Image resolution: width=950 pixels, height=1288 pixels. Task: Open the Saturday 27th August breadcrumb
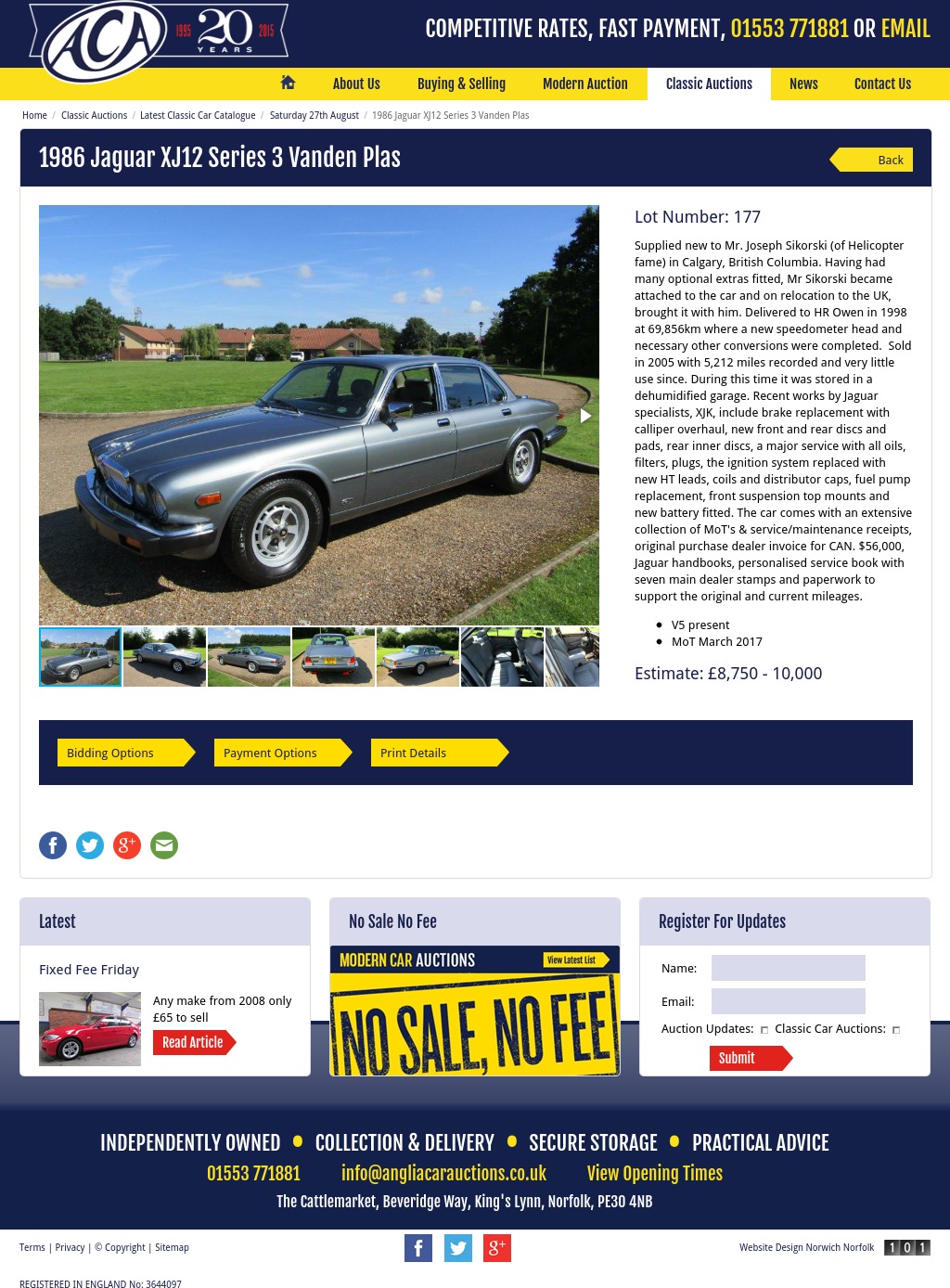[314, 115]
